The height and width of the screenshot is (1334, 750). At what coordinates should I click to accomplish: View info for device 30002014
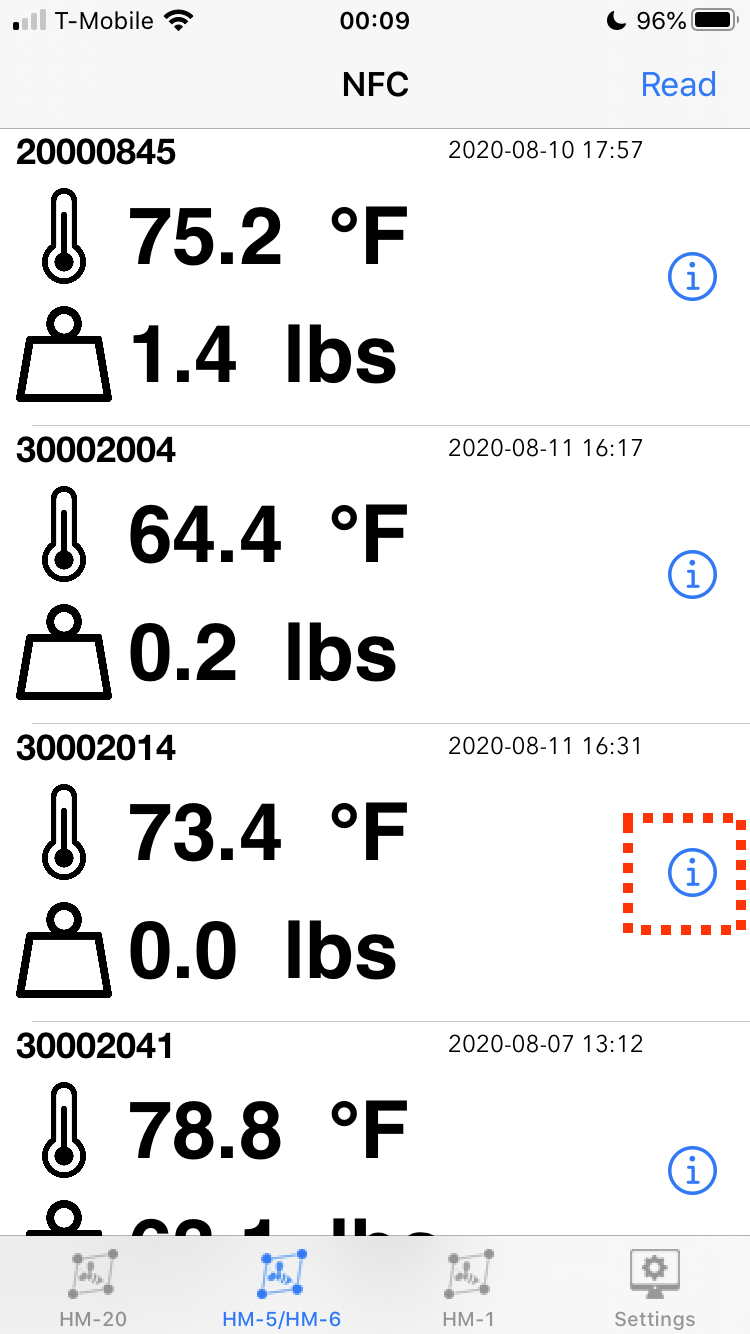click(x=692, y=873)
